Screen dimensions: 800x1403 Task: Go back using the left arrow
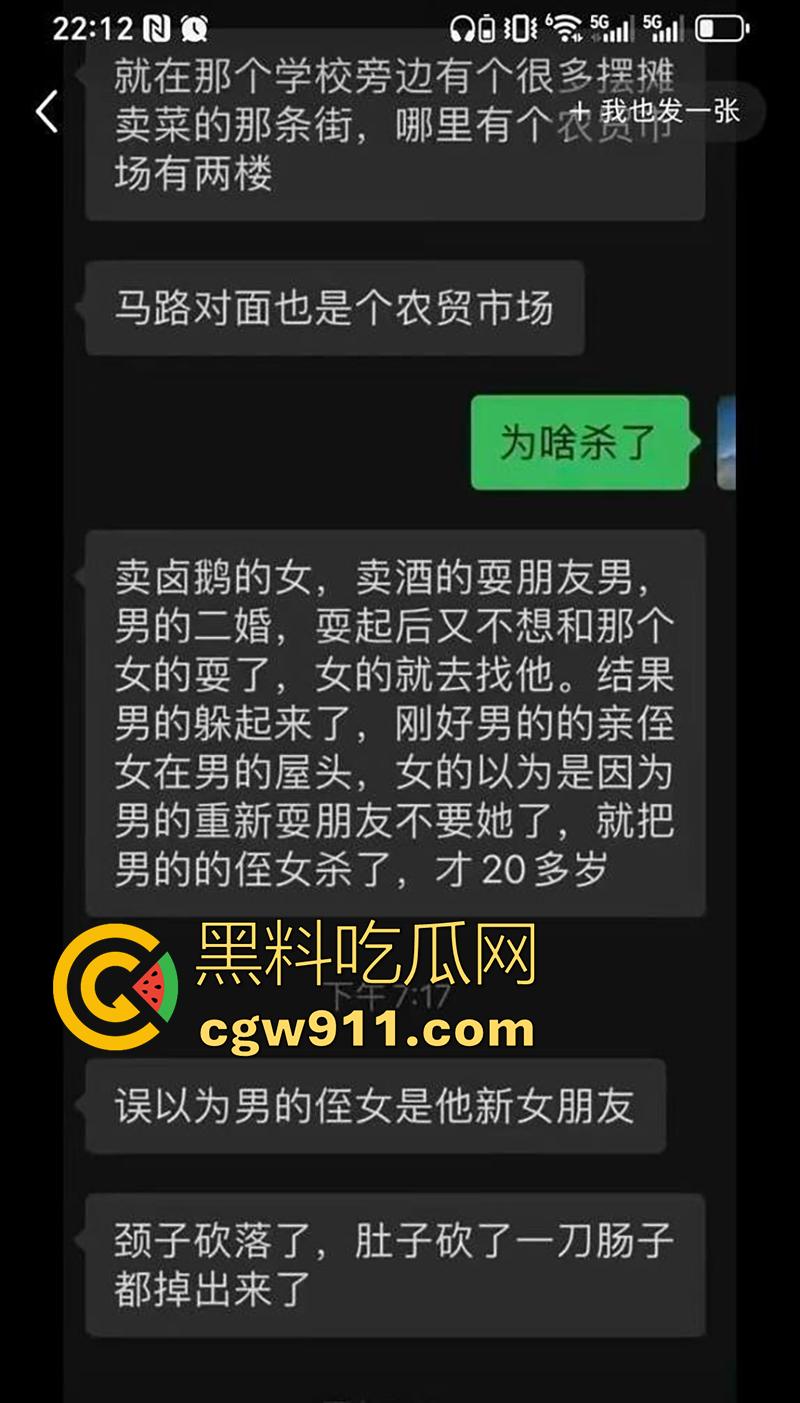point(46,112)
